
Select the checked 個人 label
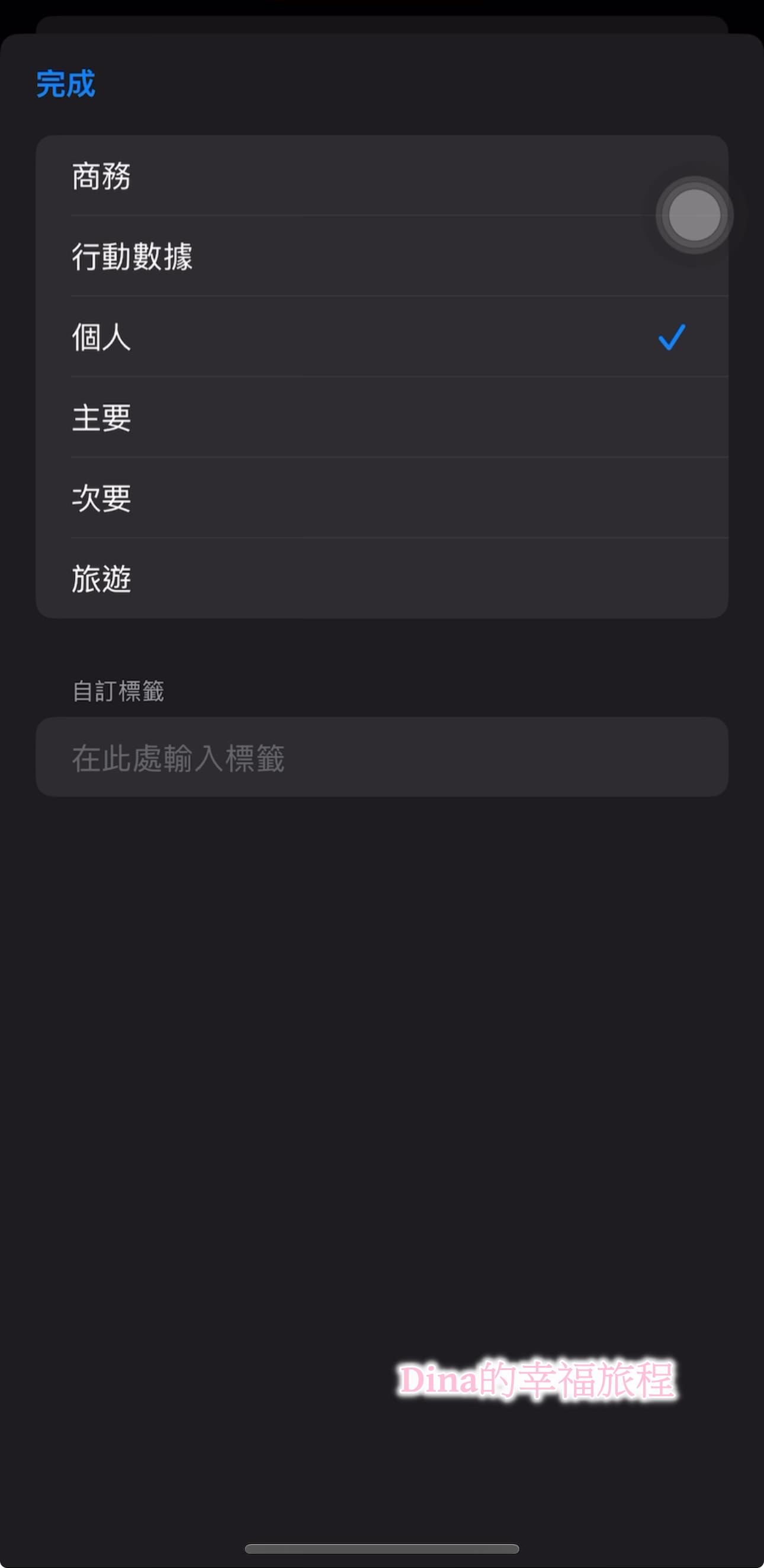382,337
